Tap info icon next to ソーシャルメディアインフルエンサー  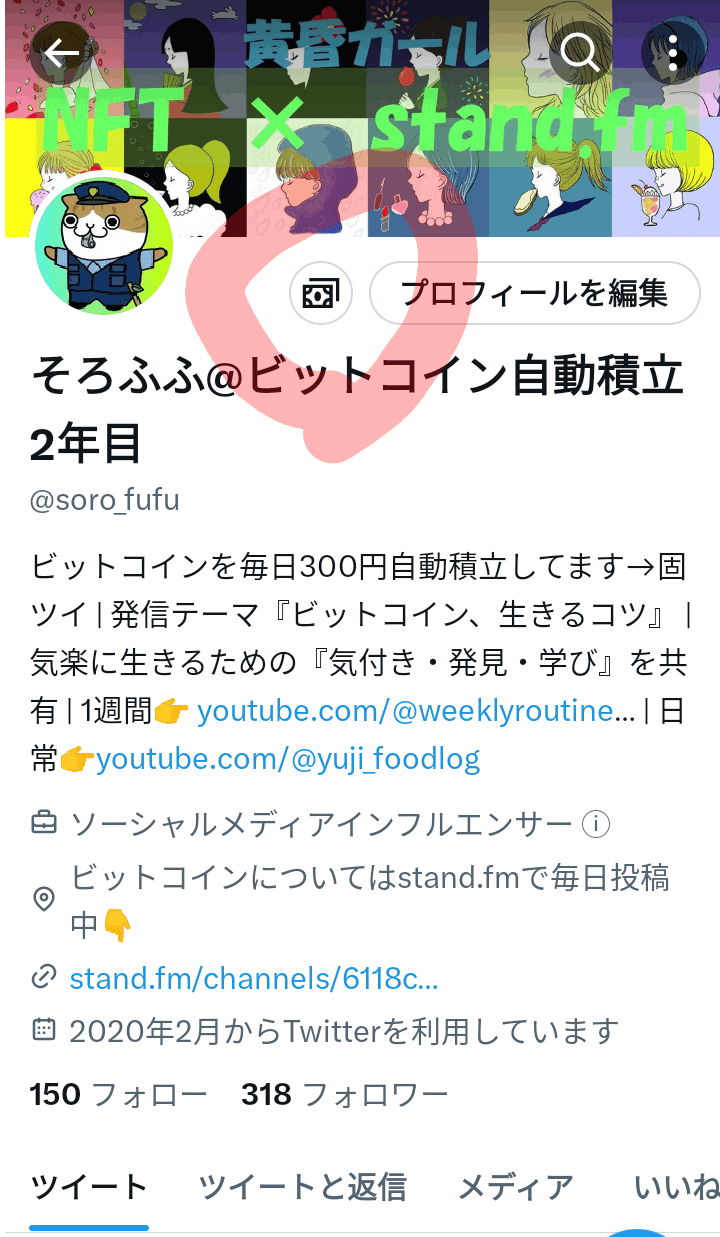pyautogui.click(x=596, y=825)
